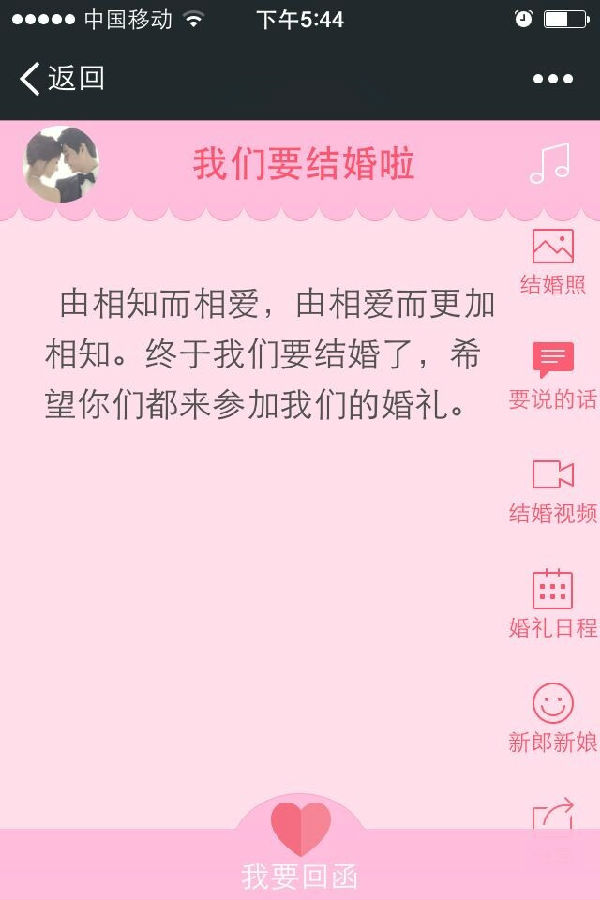Open 新郎新娘 bride and groom page
The image size is (600, 900).
[x=552, y=717]
